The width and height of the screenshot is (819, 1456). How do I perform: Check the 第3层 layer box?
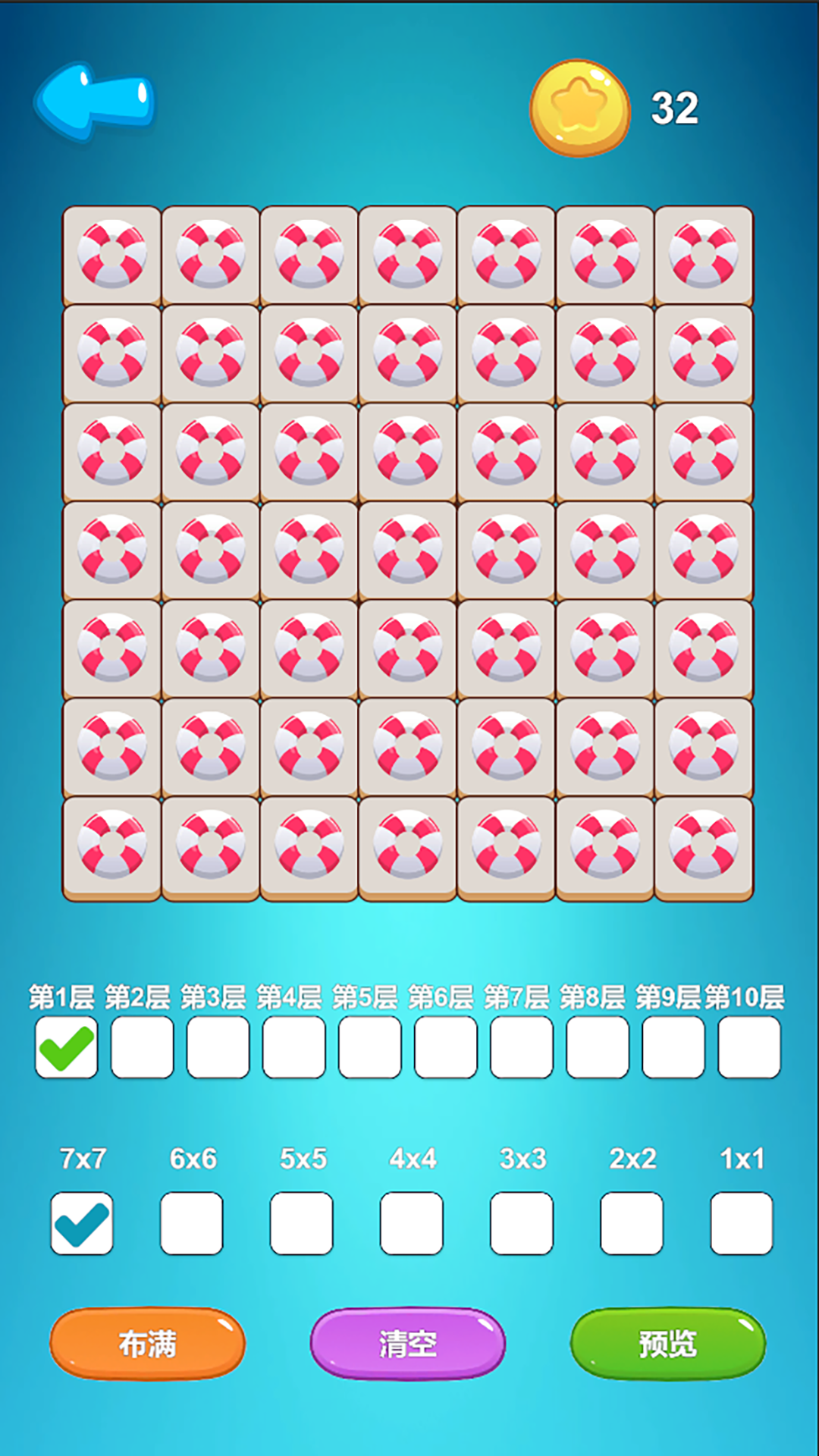click(x=218, y=1047)
